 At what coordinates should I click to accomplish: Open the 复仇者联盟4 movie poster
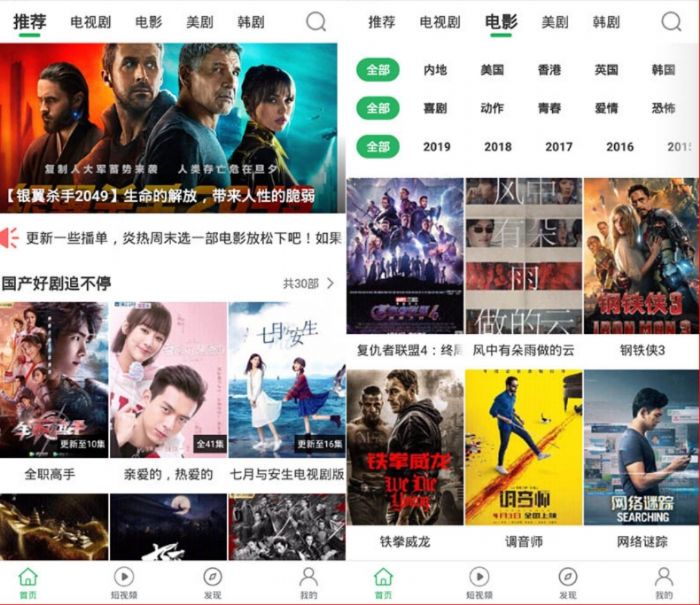point(404,257)
